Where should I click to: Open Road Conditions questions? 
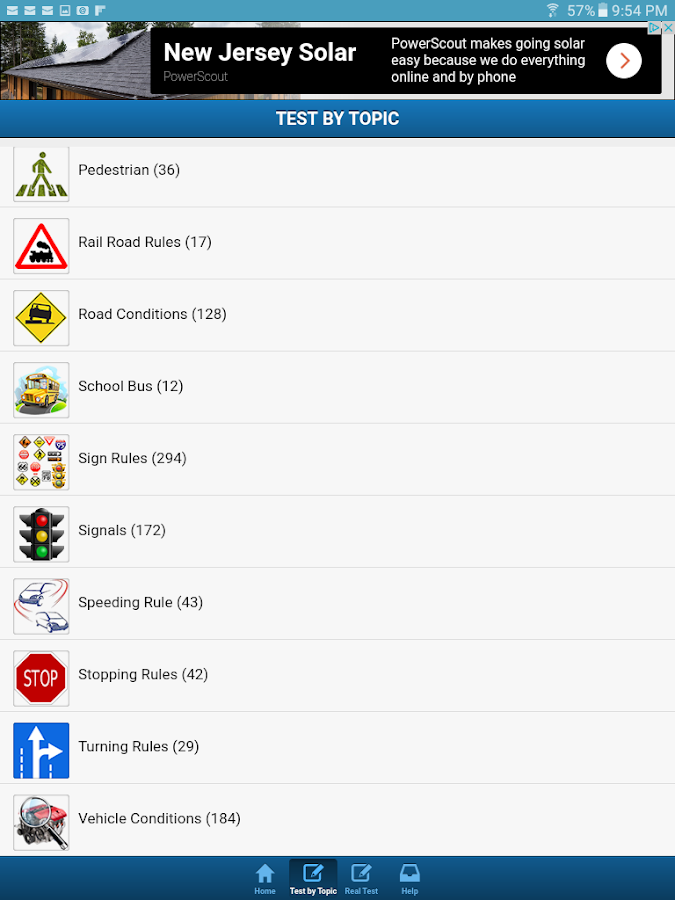tap(152, 315)
